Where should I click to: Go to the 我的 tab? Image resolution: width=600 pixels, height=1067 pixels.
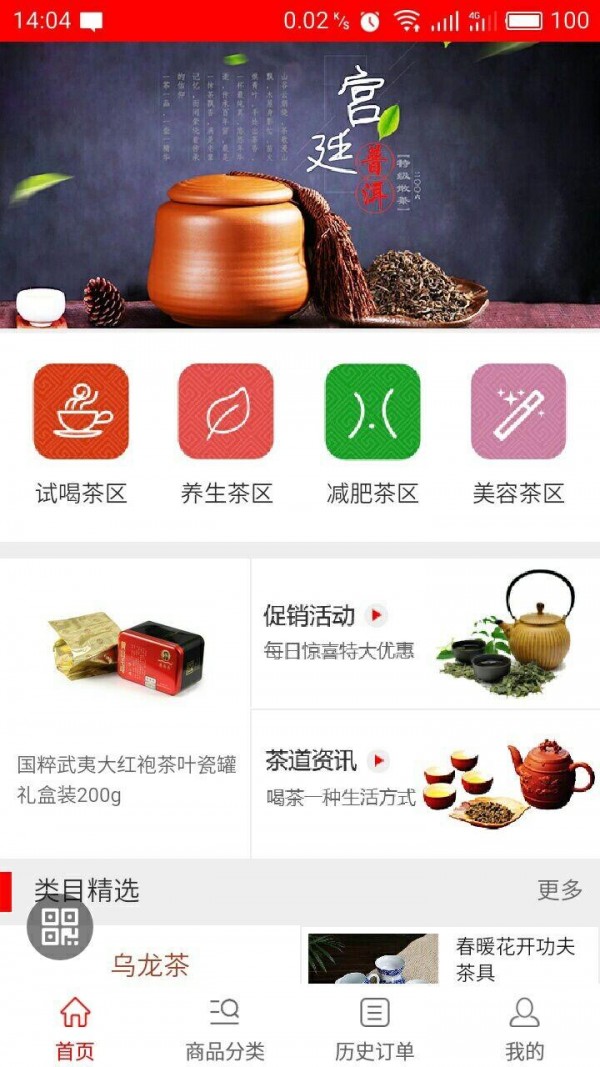(x=524, y=1028)
